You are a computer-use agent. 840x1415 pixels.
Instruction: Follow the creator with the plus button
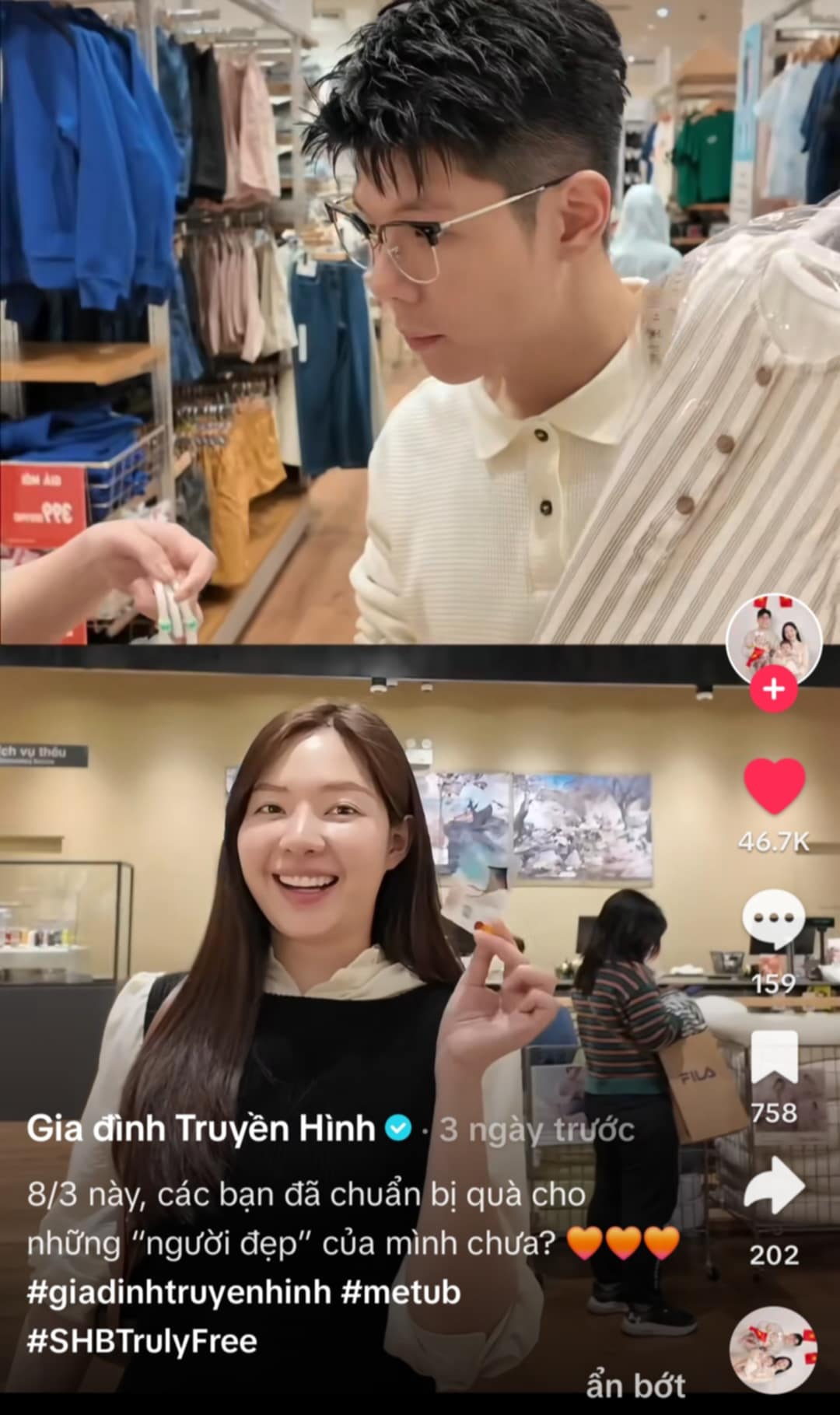click(x=773, y=689)
